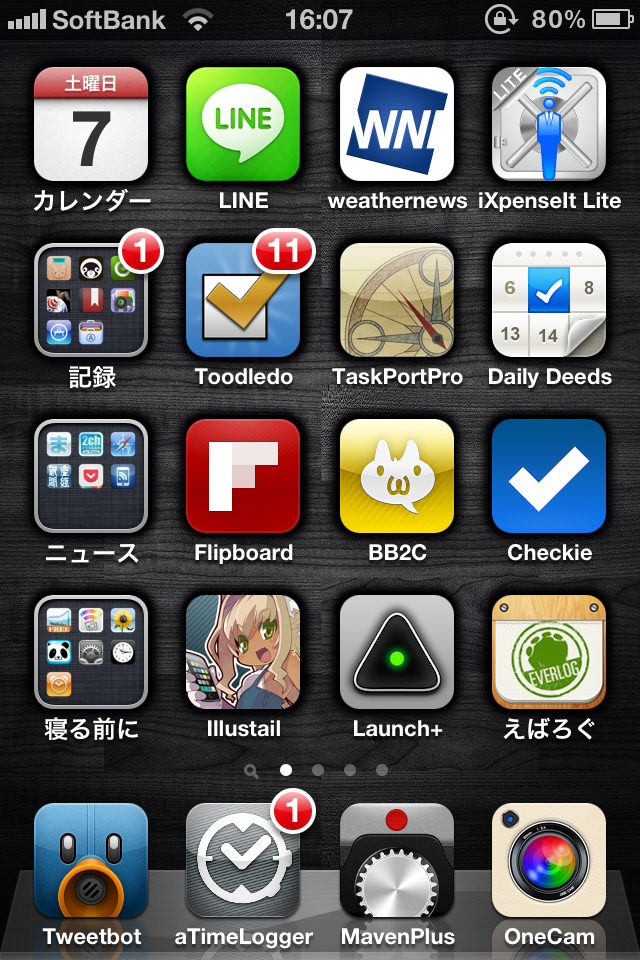This screenshot has height=960, width=640.
Task: Open the Illustail app
Action: click(x=243, y=652)
